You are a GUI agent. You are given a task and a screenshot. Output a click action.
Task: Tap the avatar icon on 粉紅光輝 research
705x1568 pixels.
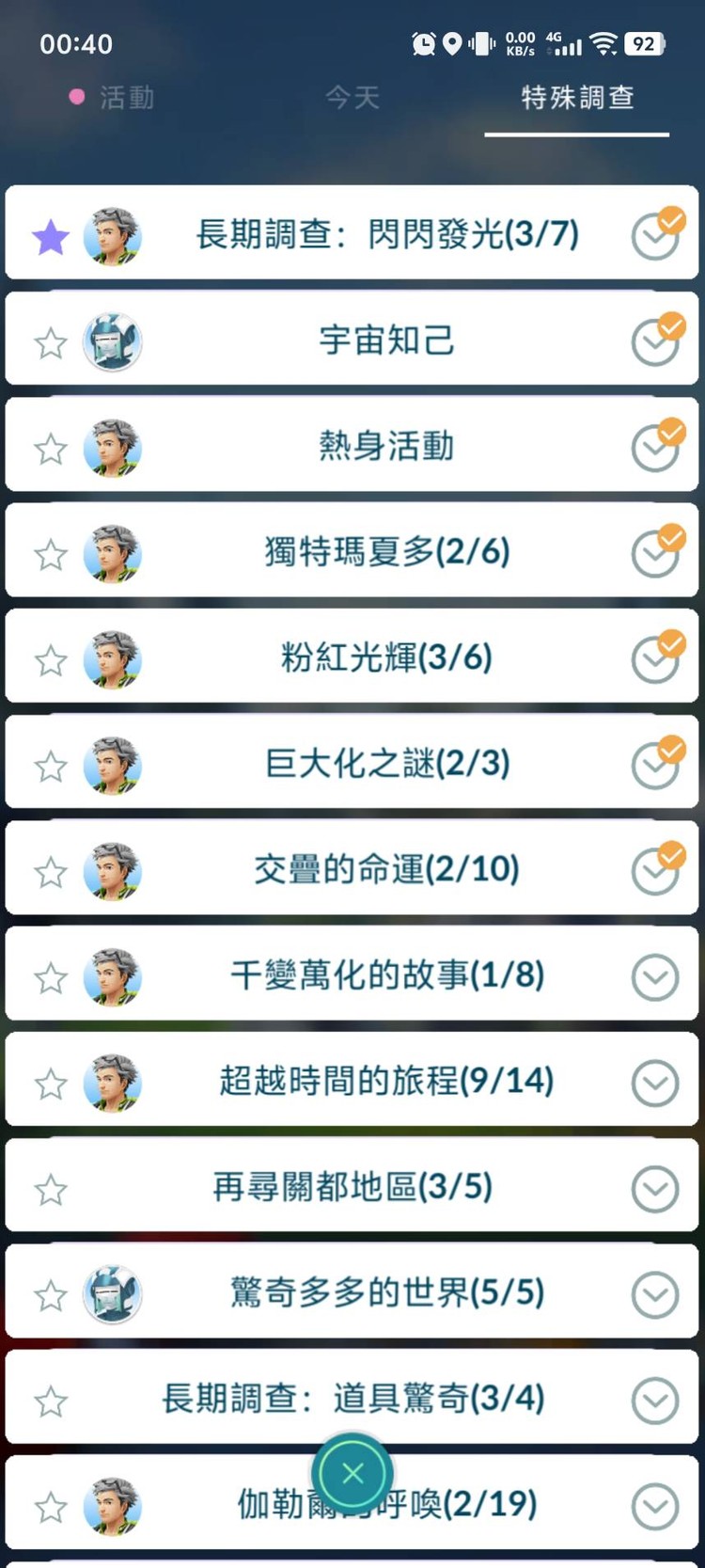point(113,657)
